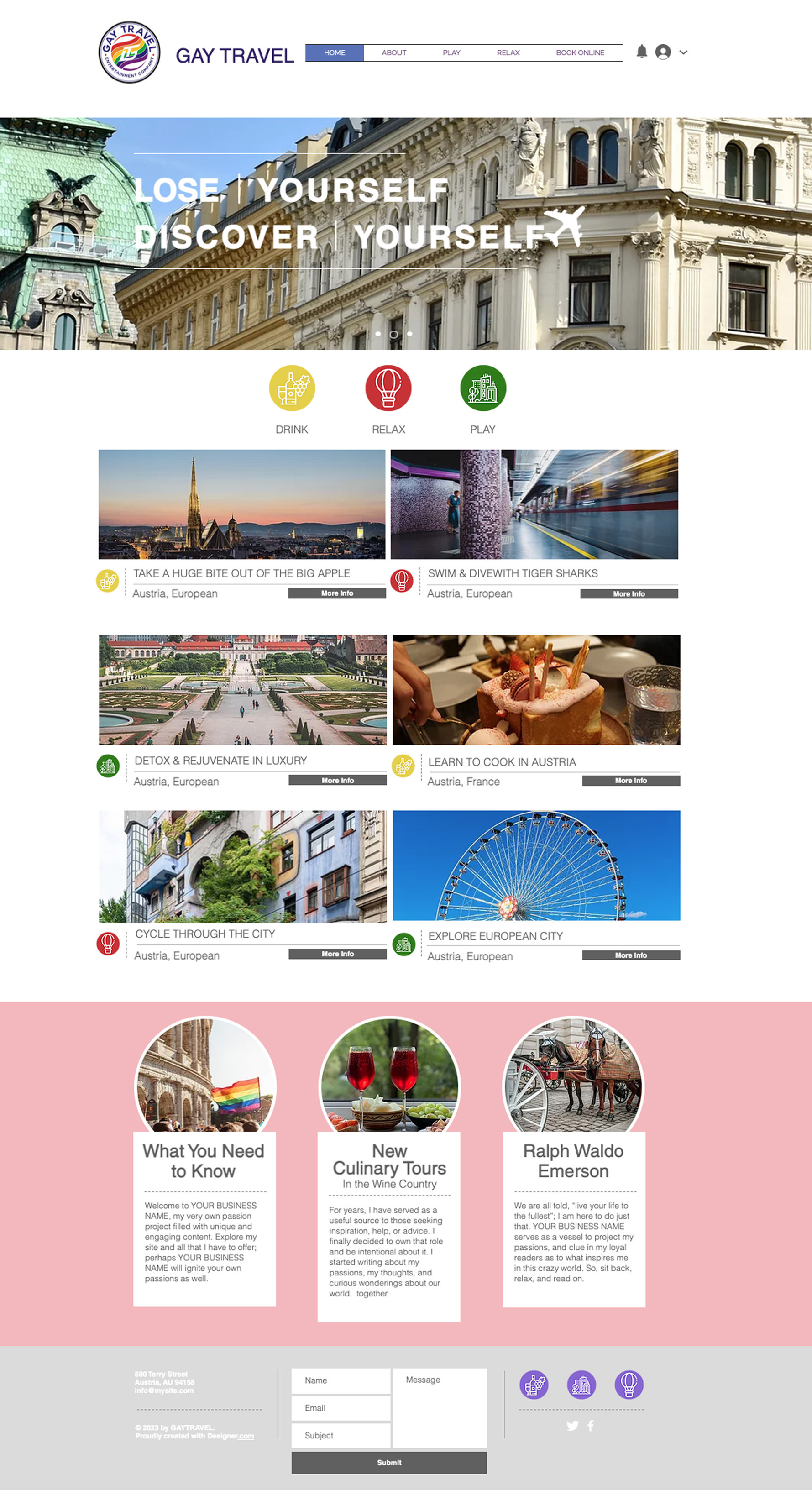Open the notifications bell

[641, 52]
